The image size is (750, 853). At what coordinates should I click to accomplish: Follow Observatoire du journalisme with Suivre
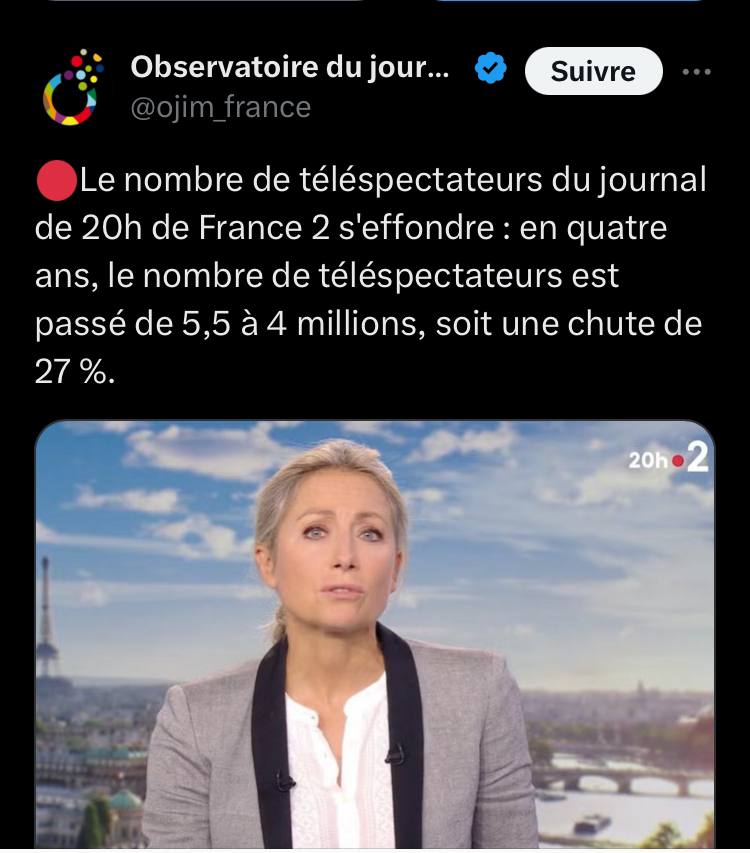tap(593, 71)
